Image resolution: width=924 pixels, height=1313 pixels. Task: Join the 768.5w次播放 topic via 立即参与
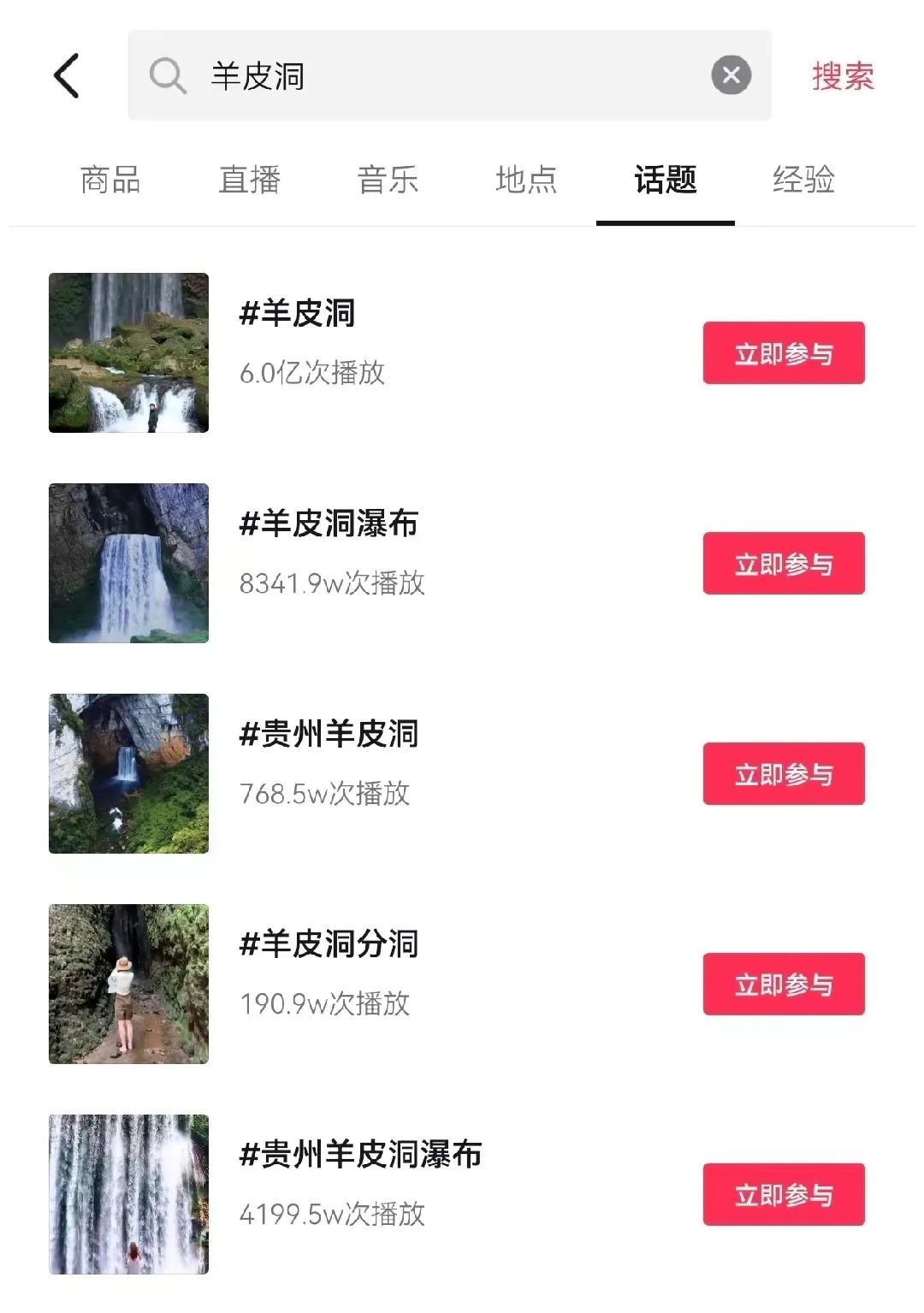click(784, 774)
